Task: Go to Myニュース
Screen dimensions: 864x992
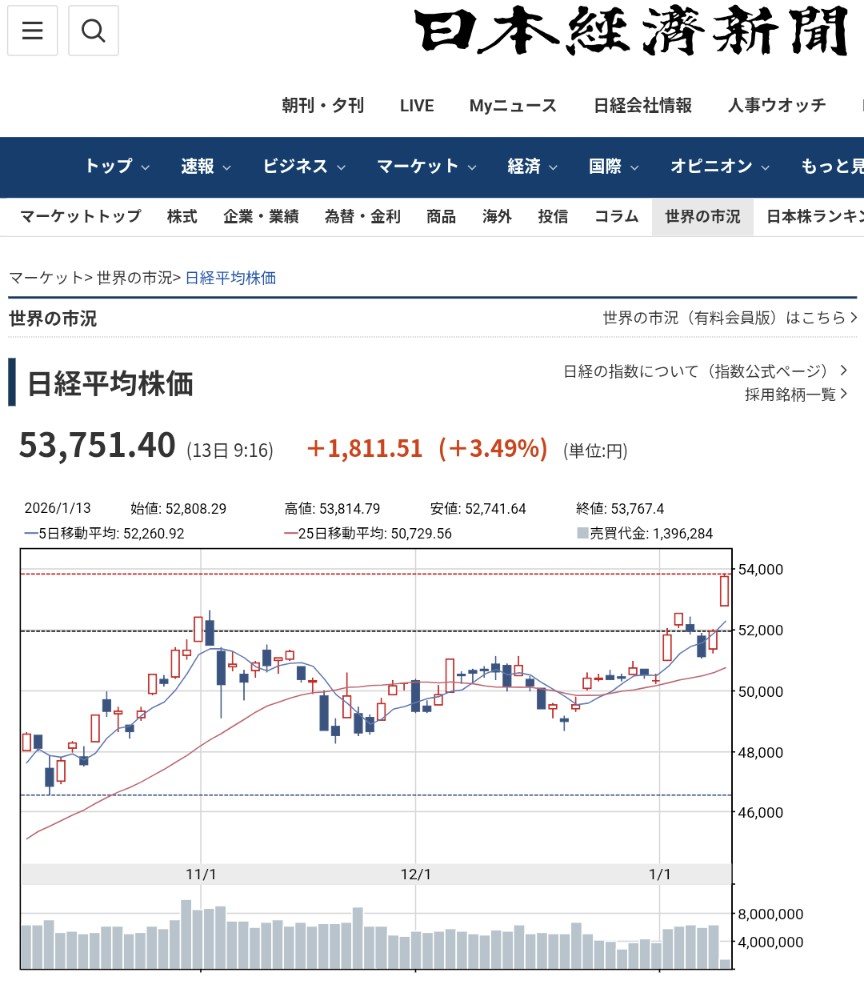Action: pos(512,105)
